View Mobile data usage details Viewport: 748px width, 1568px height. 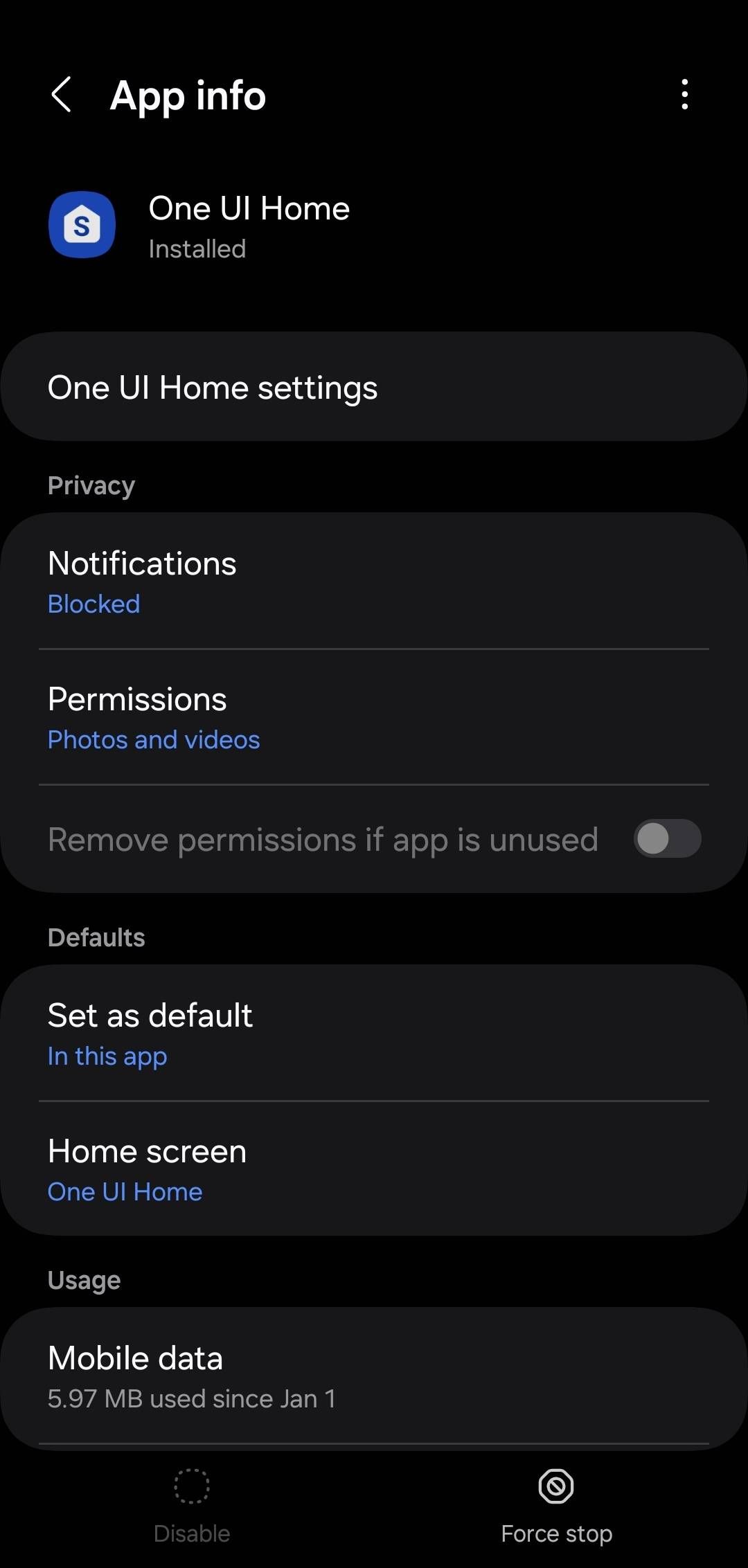(374, 1376)
